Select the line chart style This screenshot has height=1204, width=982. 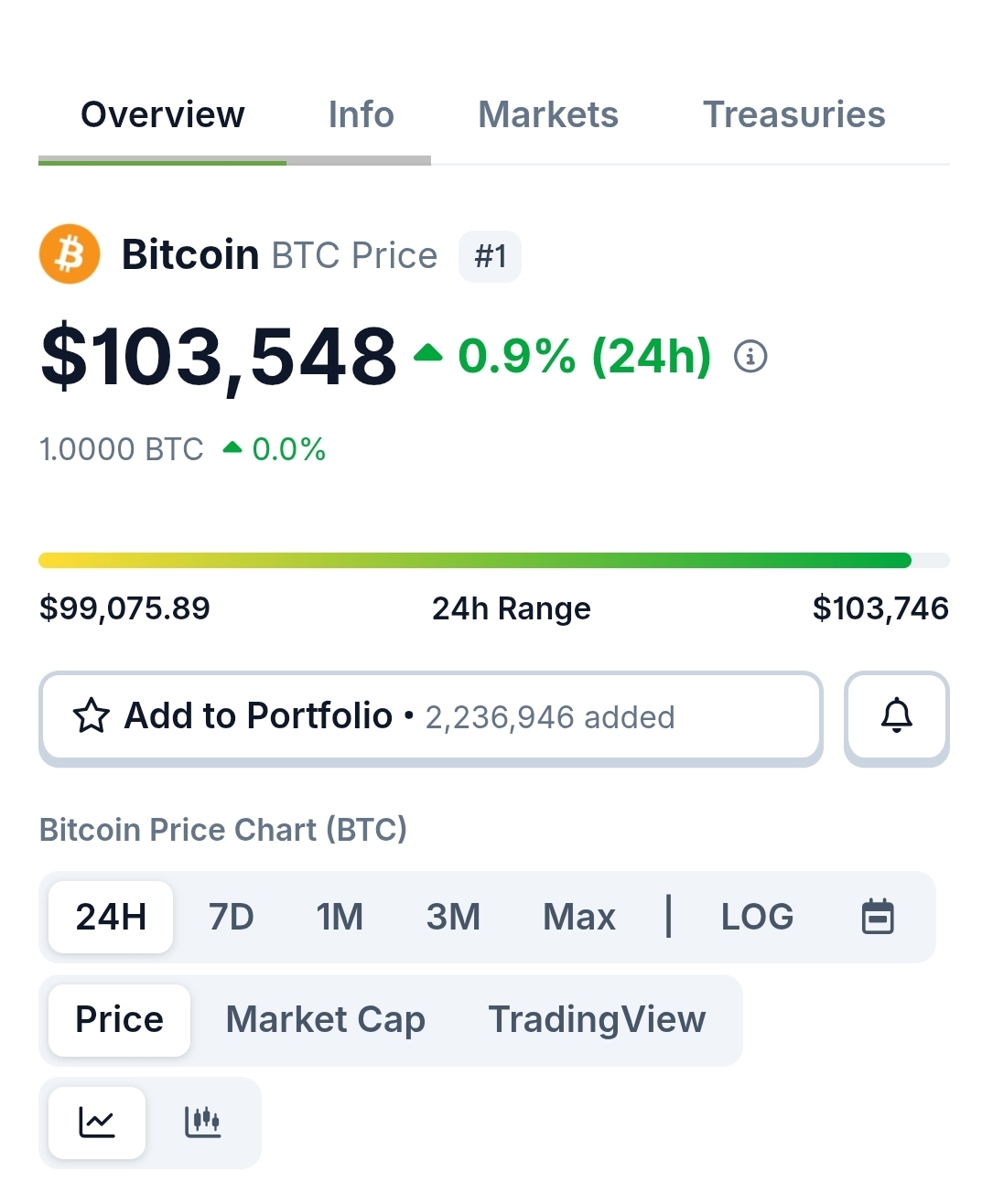tap(97, 1123)
